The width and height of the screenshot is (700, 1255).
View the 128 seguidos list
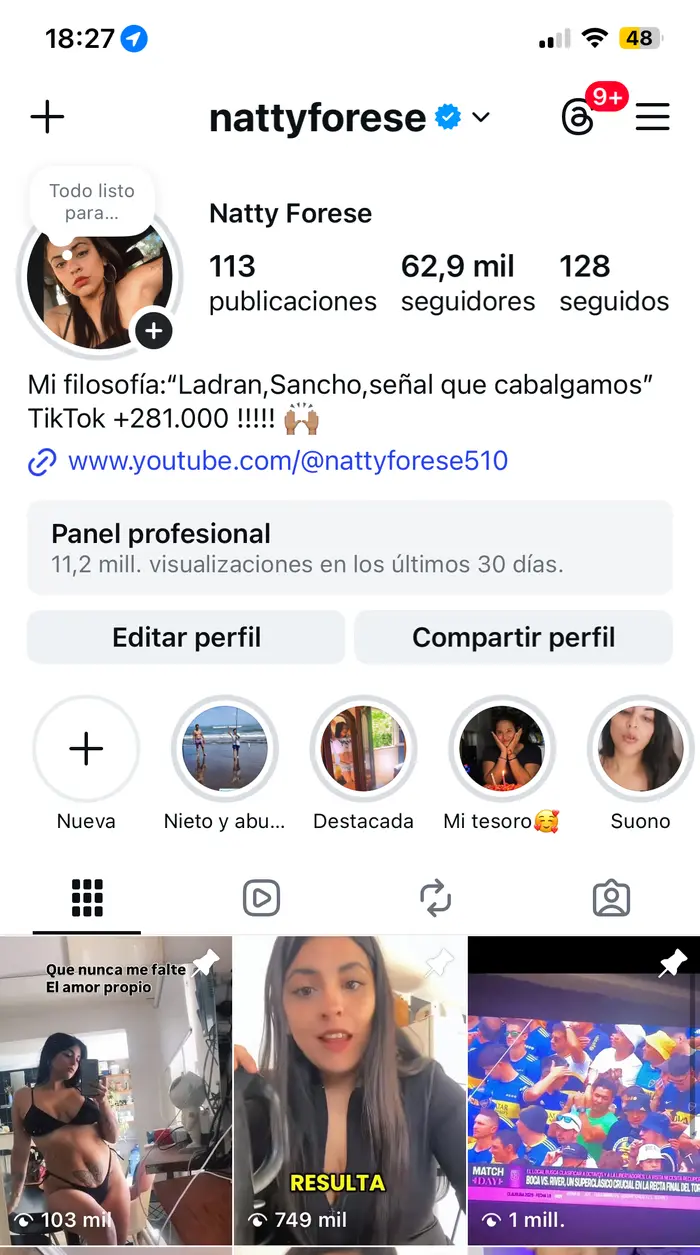pyautogui.click(x=614, y=283)
